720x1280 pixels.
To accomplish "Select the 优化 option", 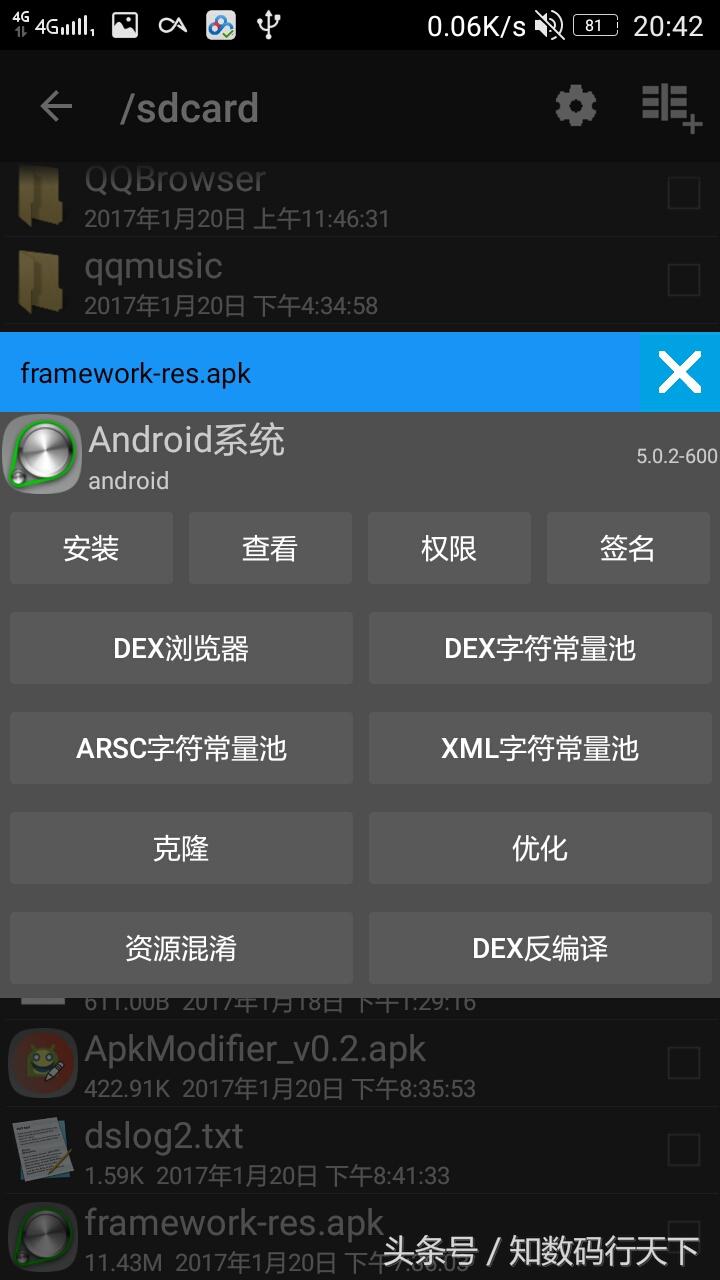I will point(540,848).
